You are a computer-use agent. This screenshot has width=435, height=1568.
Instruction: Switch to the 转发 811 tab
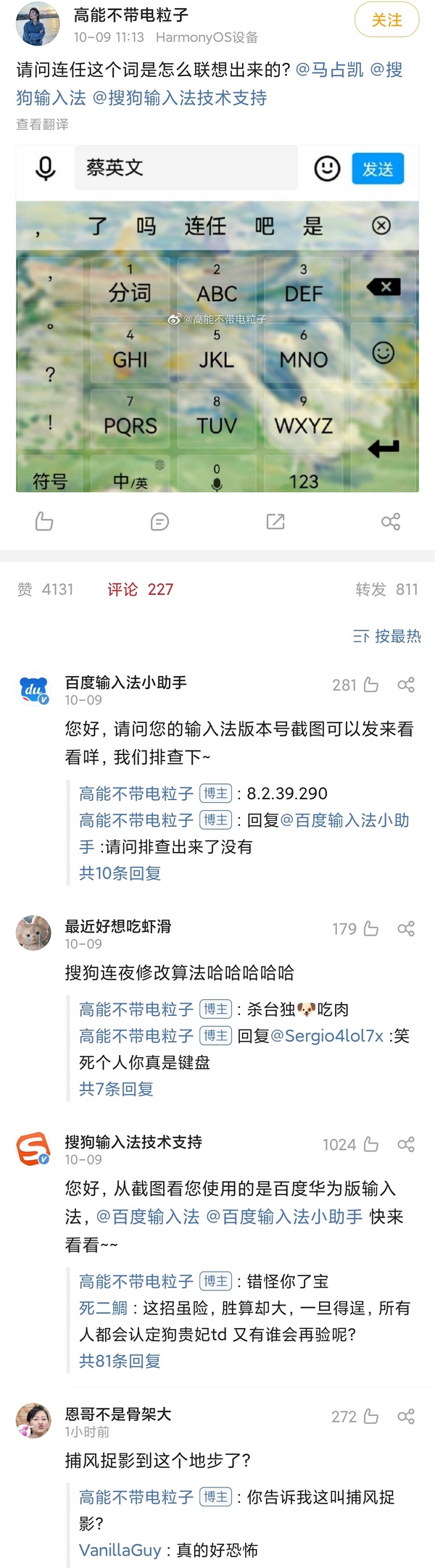(x=386, y=589)
